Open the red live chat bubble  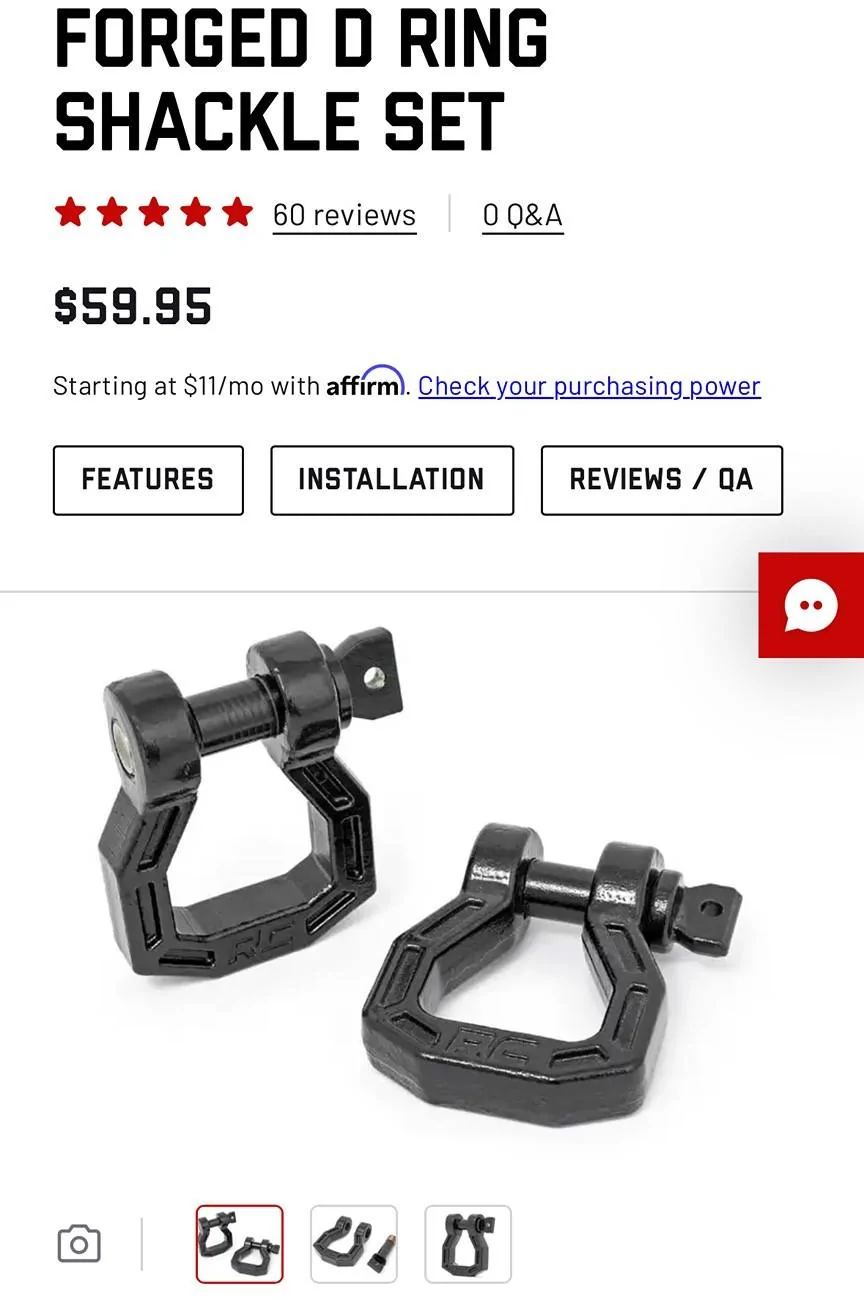tap(811, 605)
